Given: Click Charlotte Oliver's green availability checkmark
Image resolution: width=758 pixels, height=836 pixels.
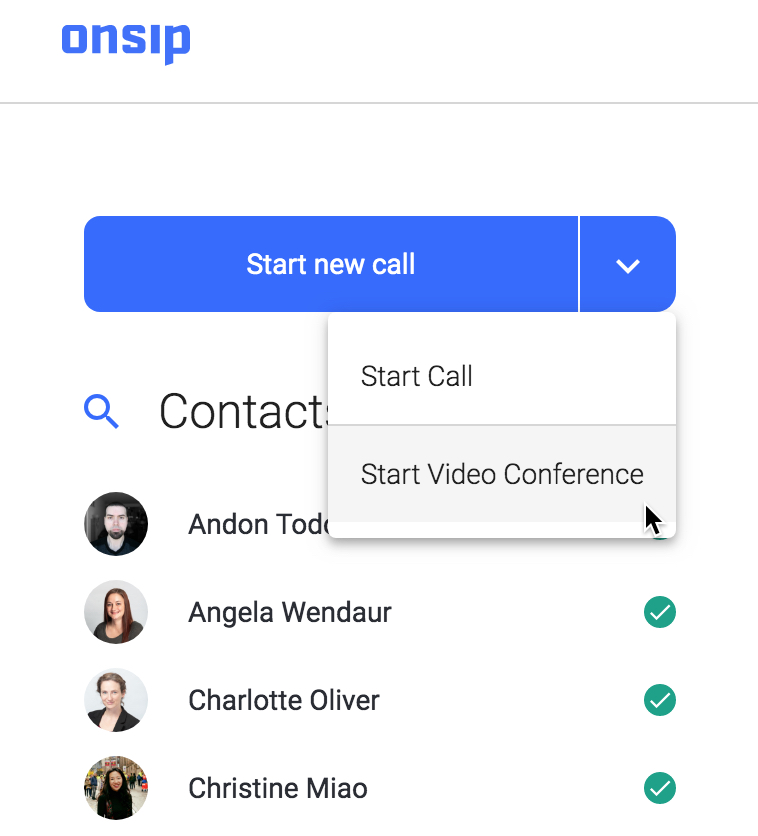Looking at the screenshot, I should pyautogui.click(x=660, y=700).
